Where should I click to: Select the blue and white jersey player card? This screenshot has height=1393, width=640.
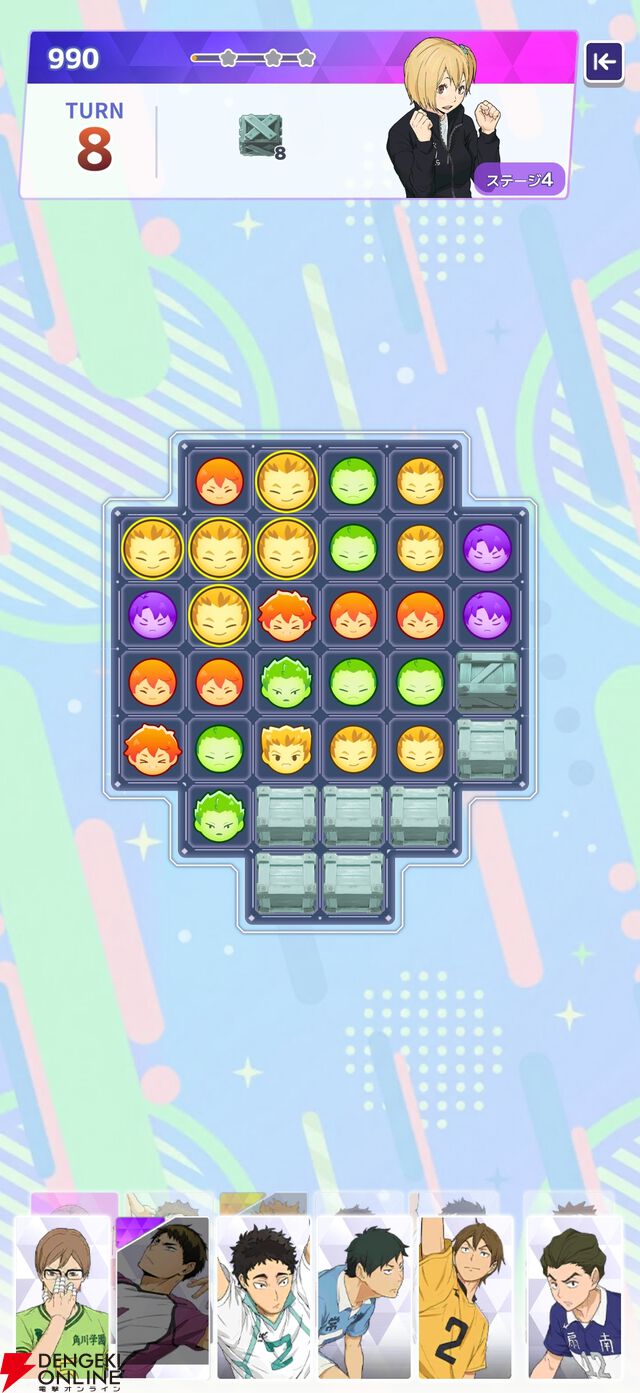(365, 1297)
